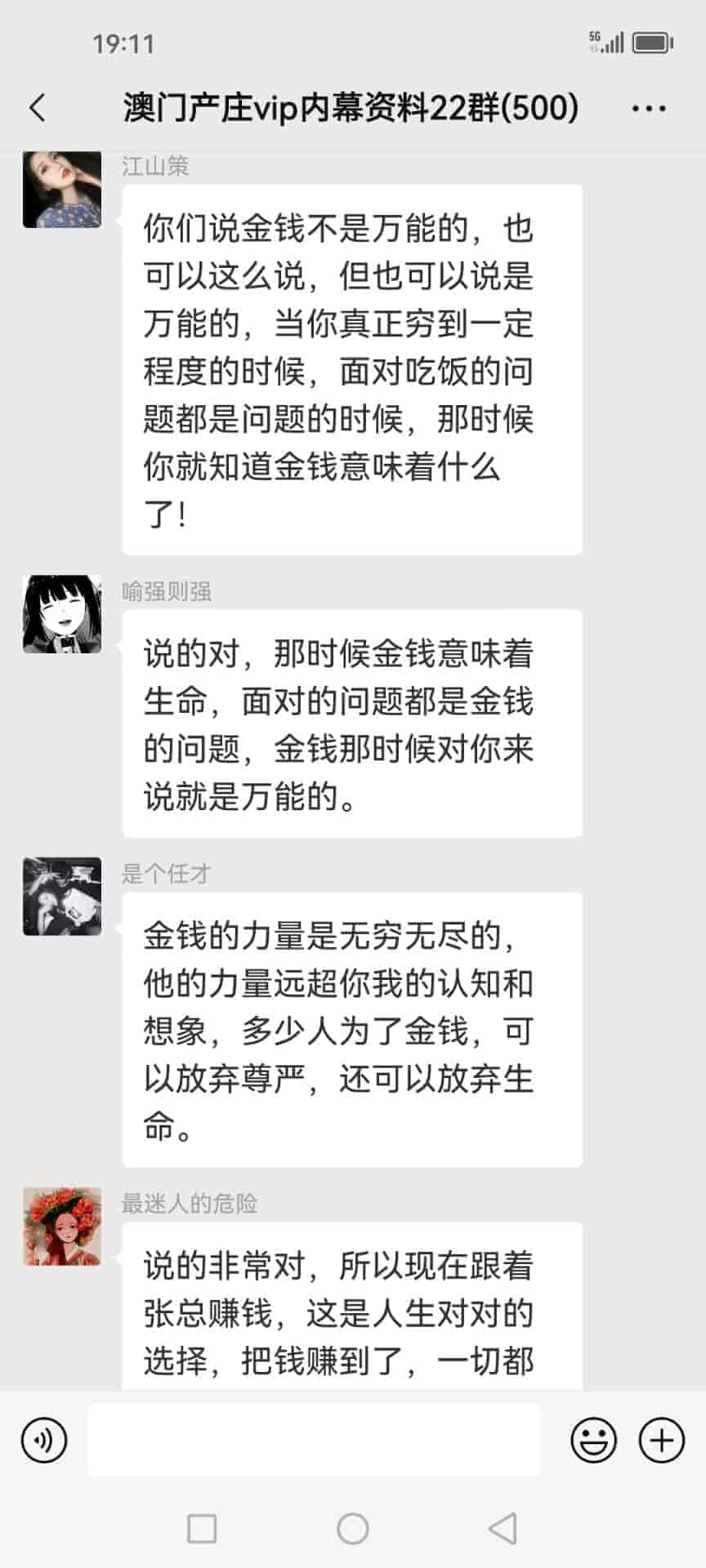
Task: Open 是个任才's profile avatar
Action: (x=62, y=896)
